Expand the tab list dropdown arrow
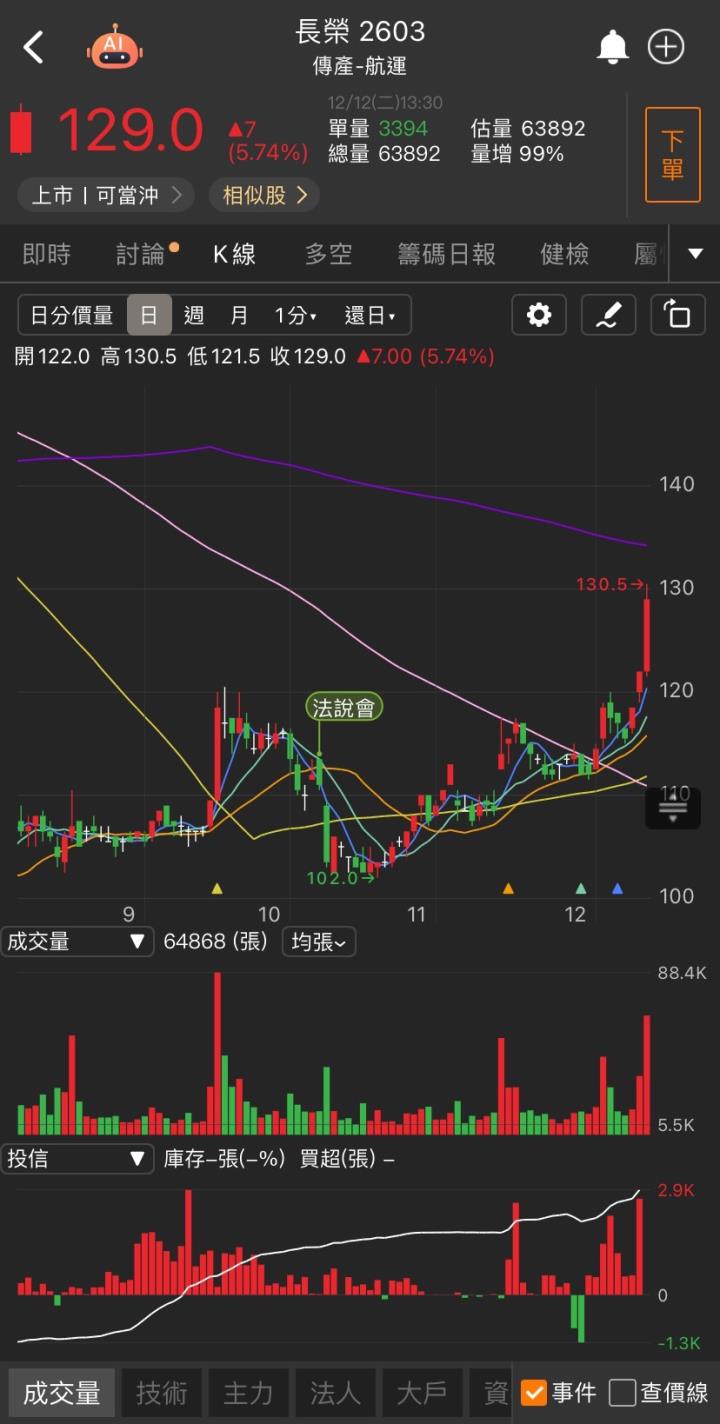The height and width of the screenshot is (1424, 720). [696, 254]
